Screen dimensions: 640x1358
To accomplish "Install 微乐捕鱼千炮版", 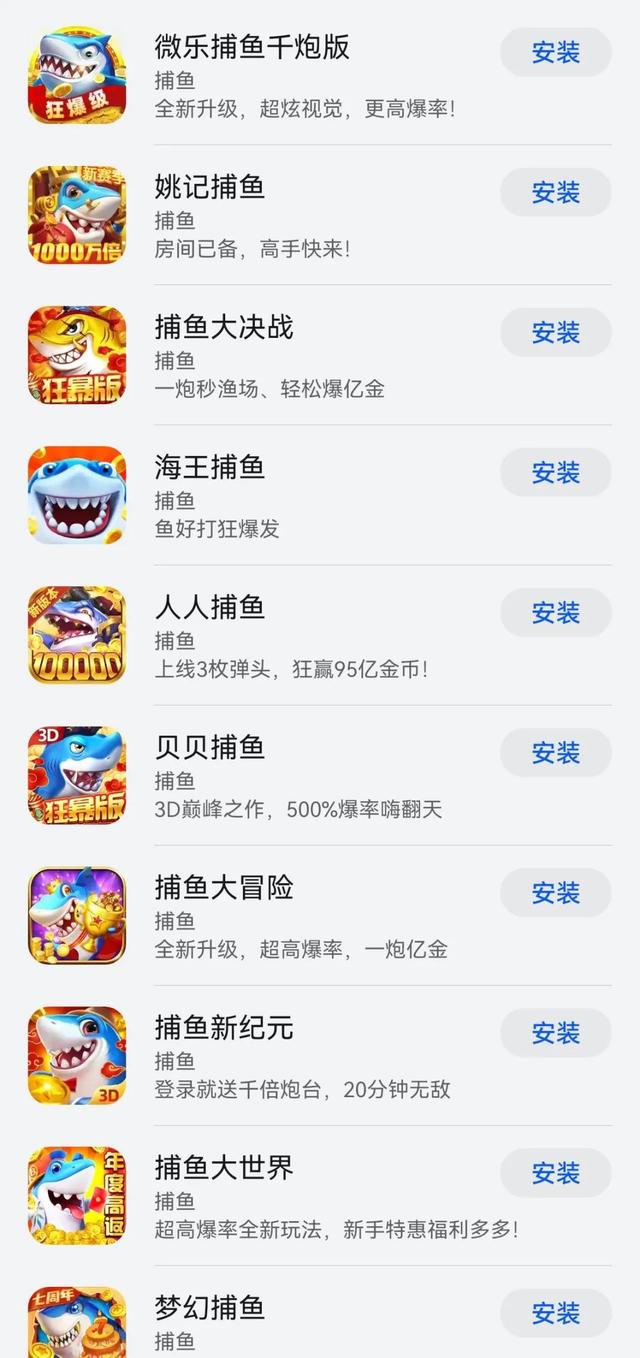I will tap(556, 52).
